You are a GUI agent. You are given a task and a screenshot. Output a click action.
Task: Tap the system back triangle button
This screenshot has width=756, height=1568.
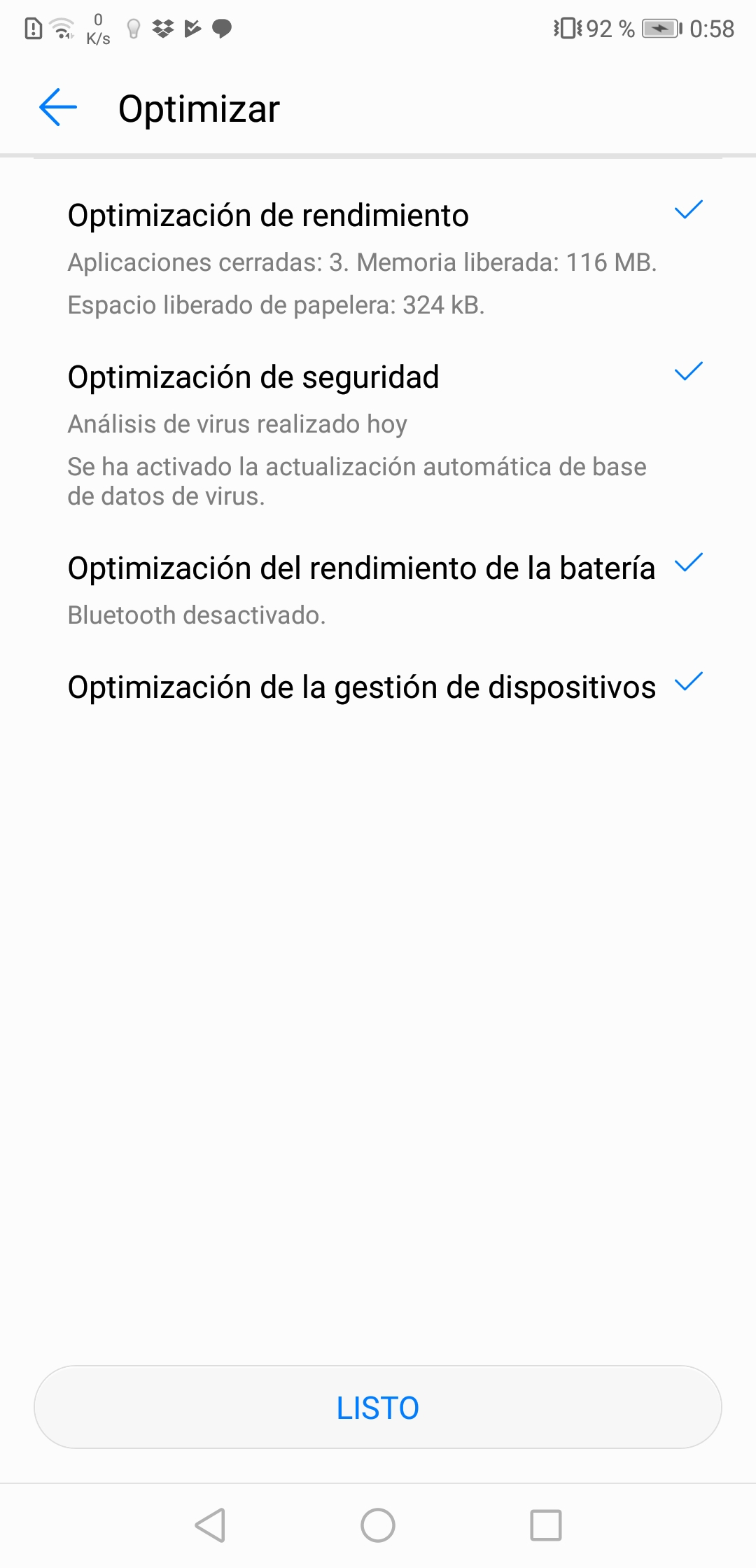pos(210,1525)
